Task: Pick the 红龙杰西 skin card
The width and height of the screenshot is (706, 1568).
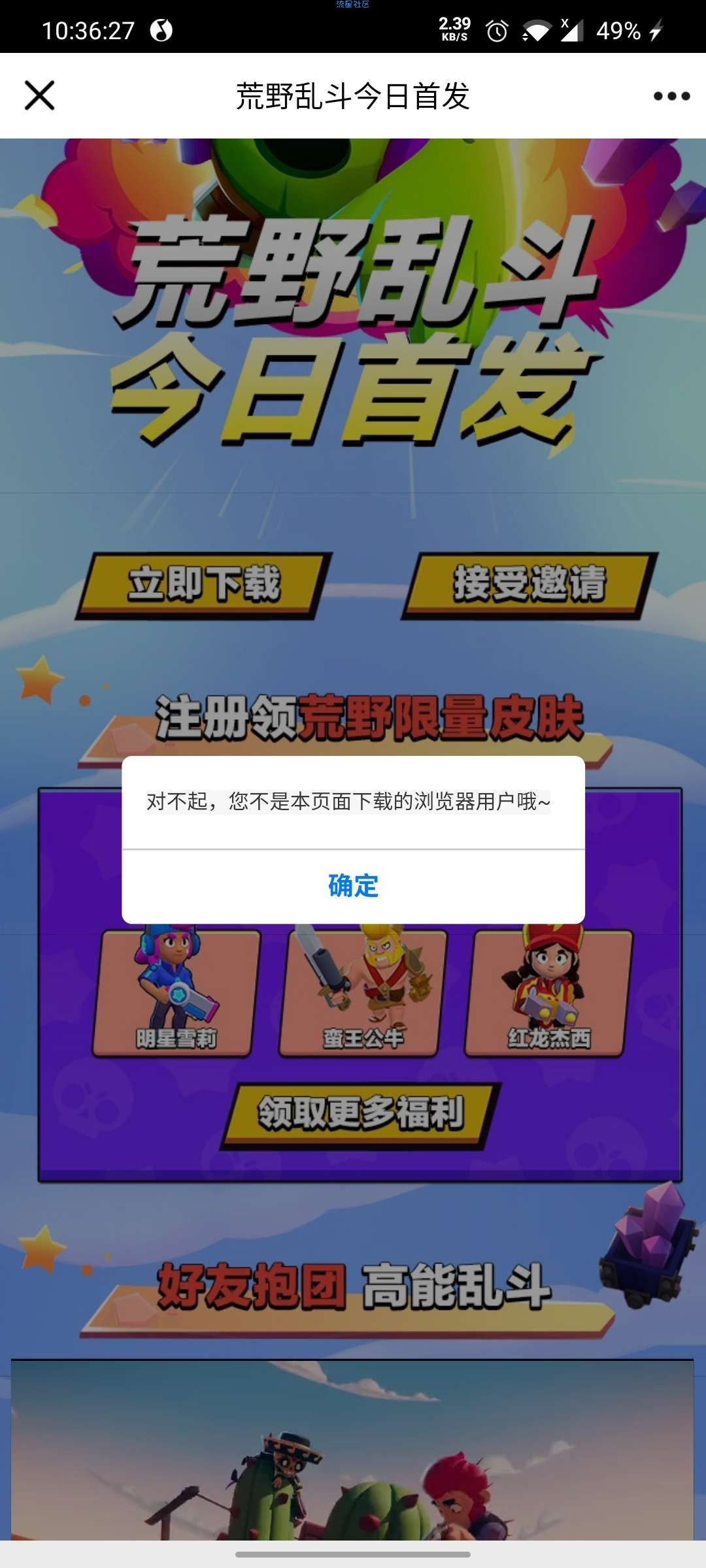Action: click(x=549, y=993)
